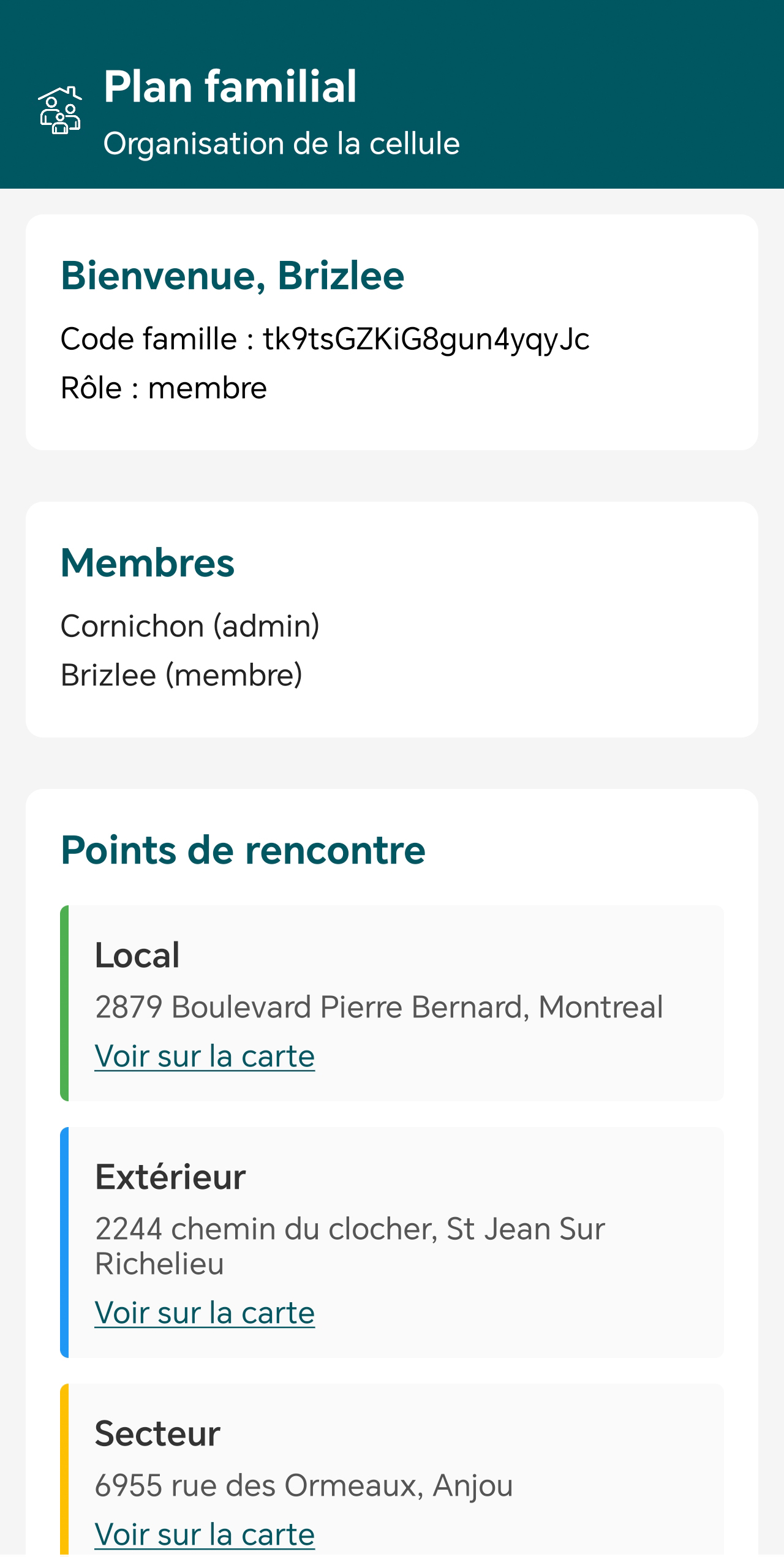Viewport: 784px width, 1557px height.
Task: Open map link for 2879 Boulevard Pierre Bernard
Action: [x=205, y=1056]
